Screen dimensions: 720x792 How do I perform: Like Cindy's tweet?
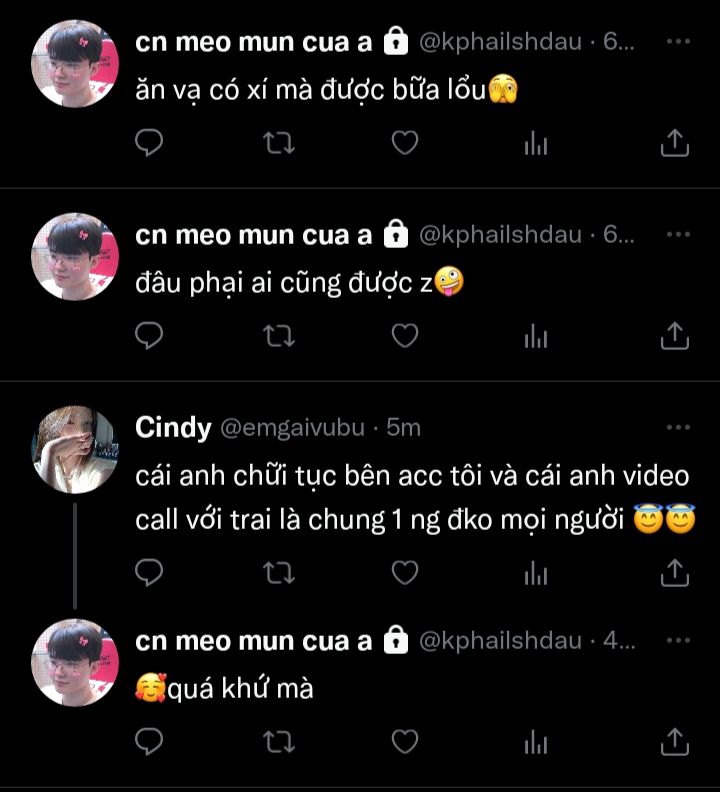tap(404, 572)
